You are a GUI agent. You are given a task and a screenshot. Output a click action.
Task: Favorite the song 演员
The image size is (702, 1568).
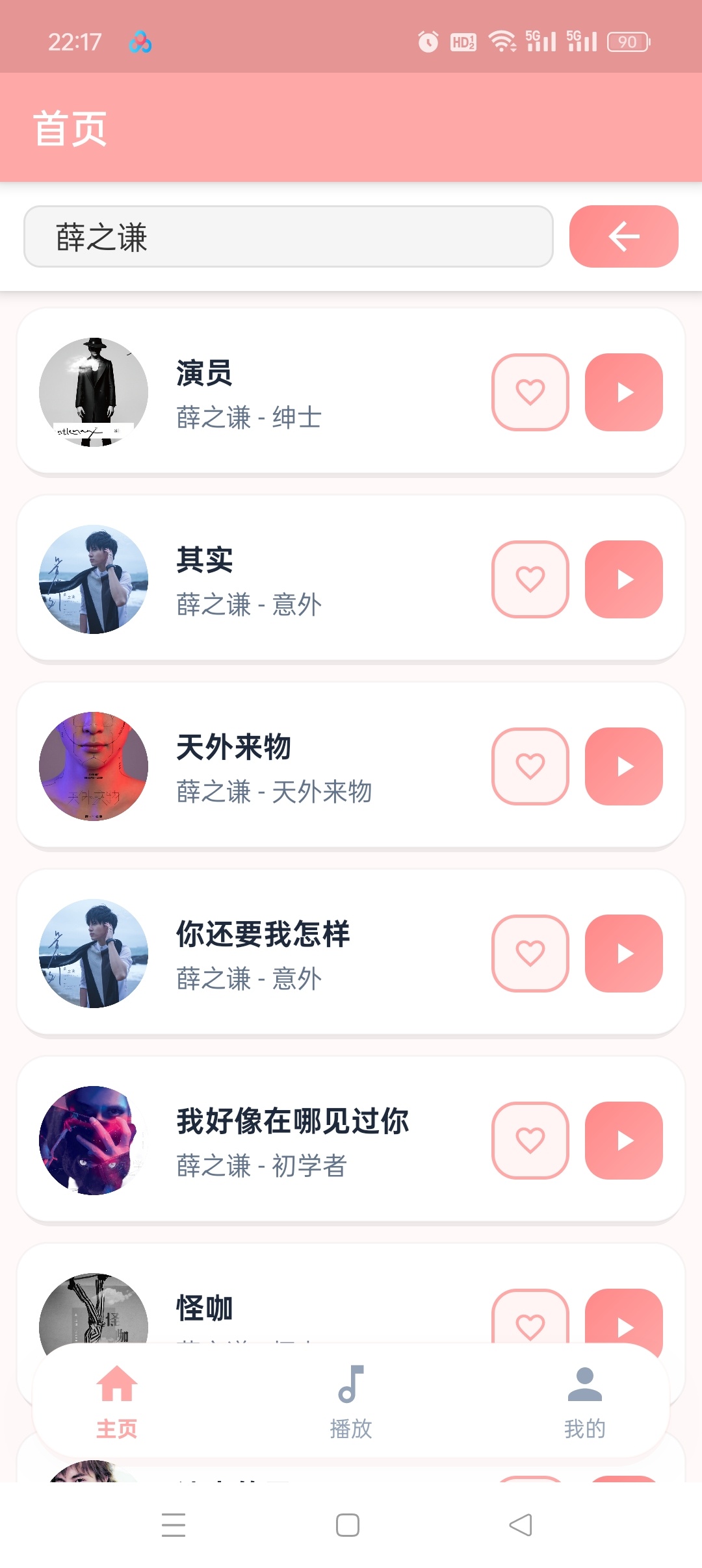point(530,393)
